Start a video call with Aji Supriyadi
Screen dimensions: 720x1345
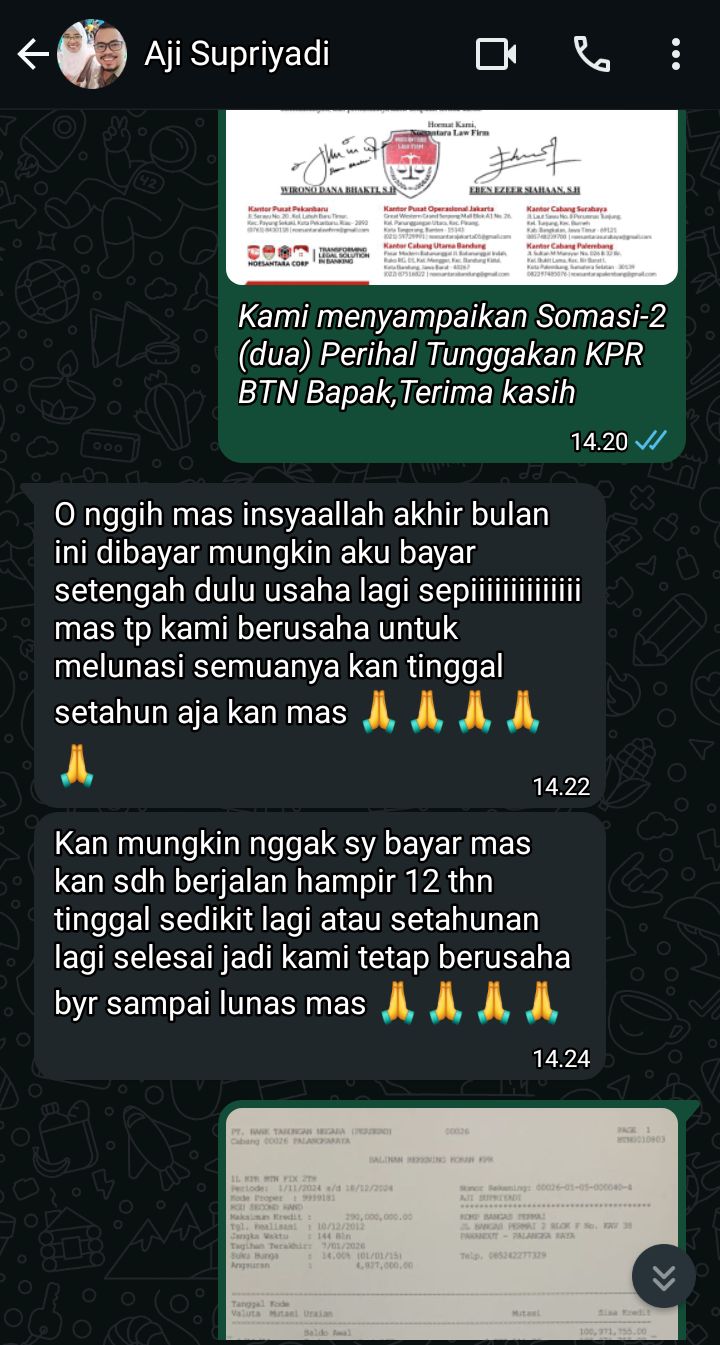(x=496, y=54)
